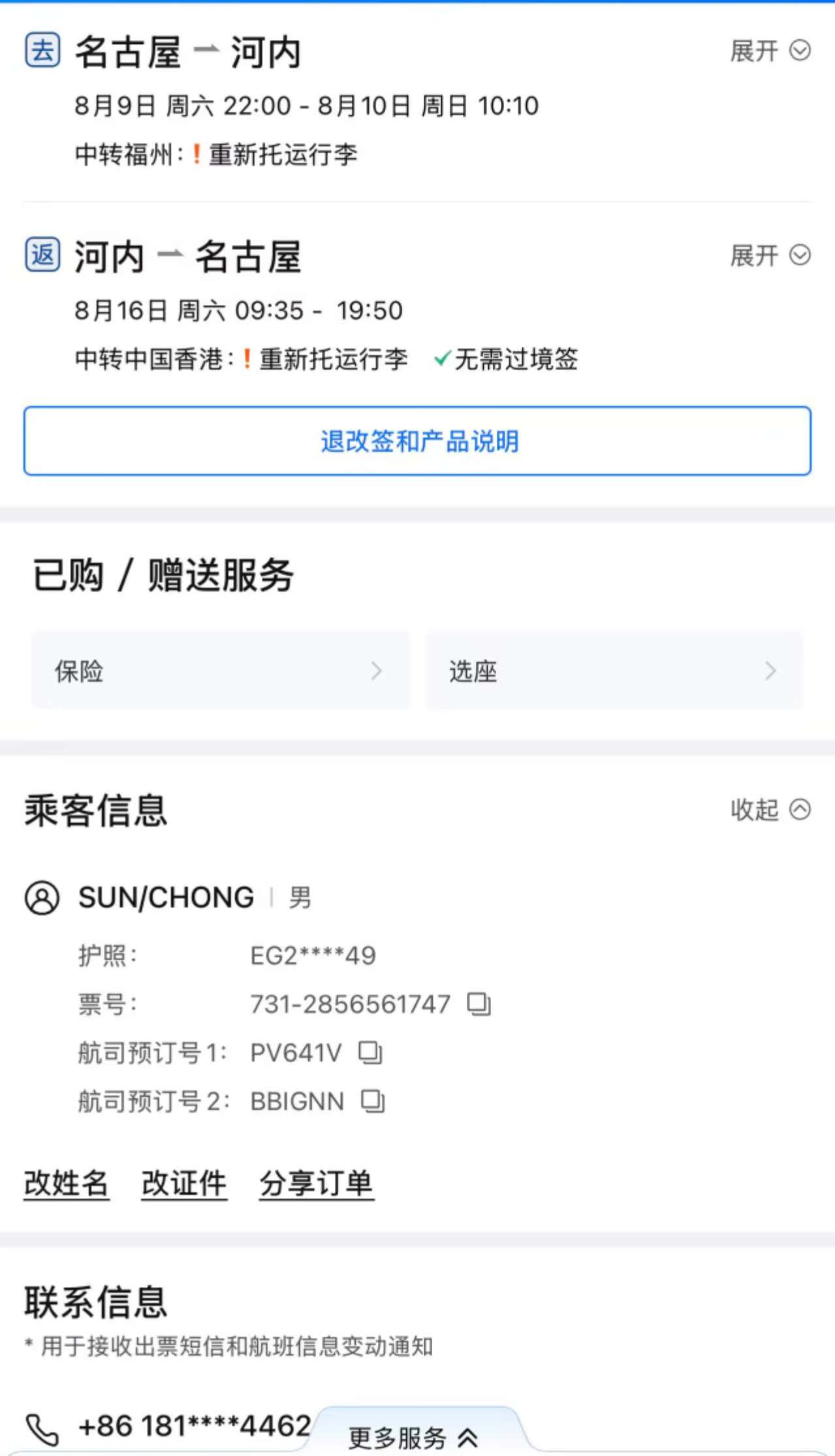Expand the 名古屋 to 河内 outbound flight details
835x1456 pixels.
tap(769, 51)
